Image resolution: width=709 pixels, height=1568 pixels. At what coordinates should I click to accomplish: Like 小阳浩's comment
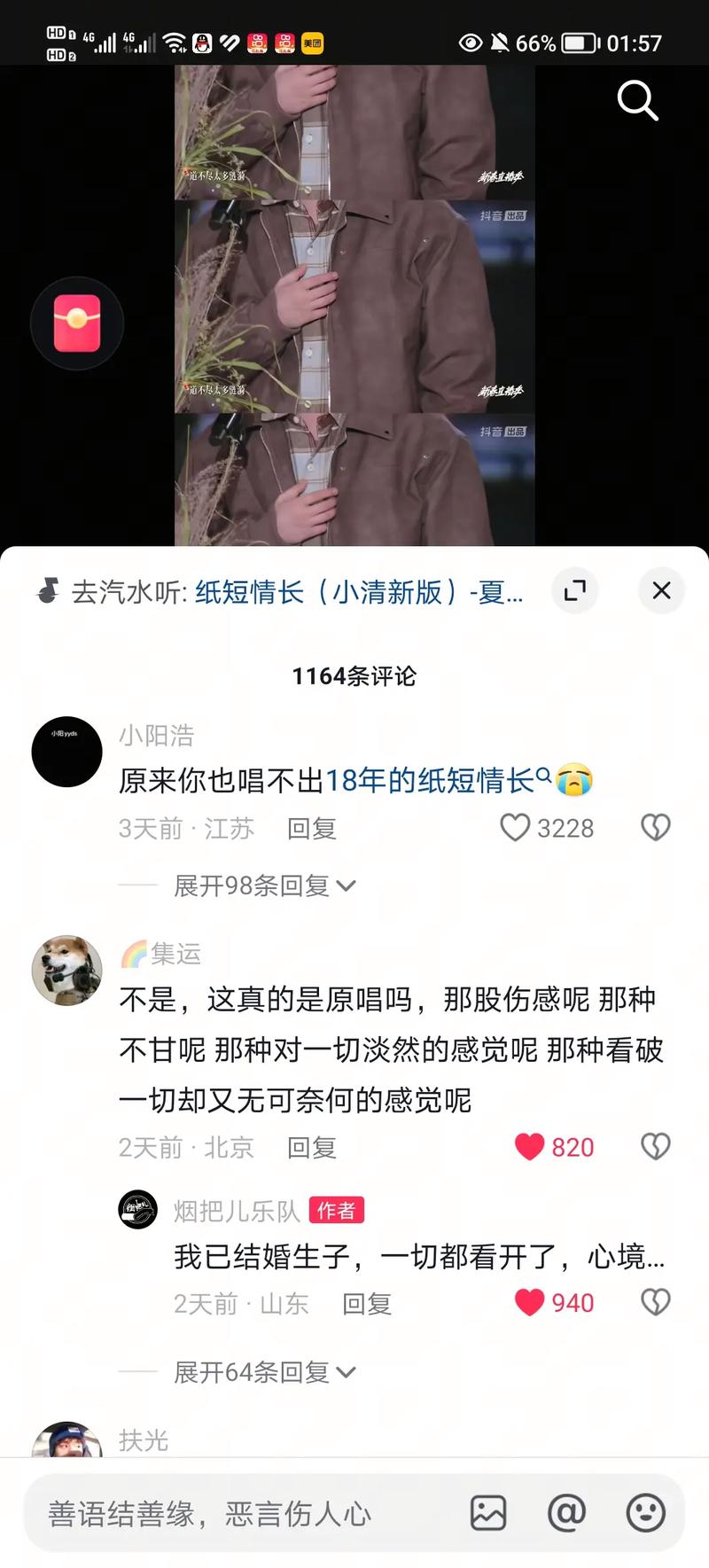tap(515, 828)
